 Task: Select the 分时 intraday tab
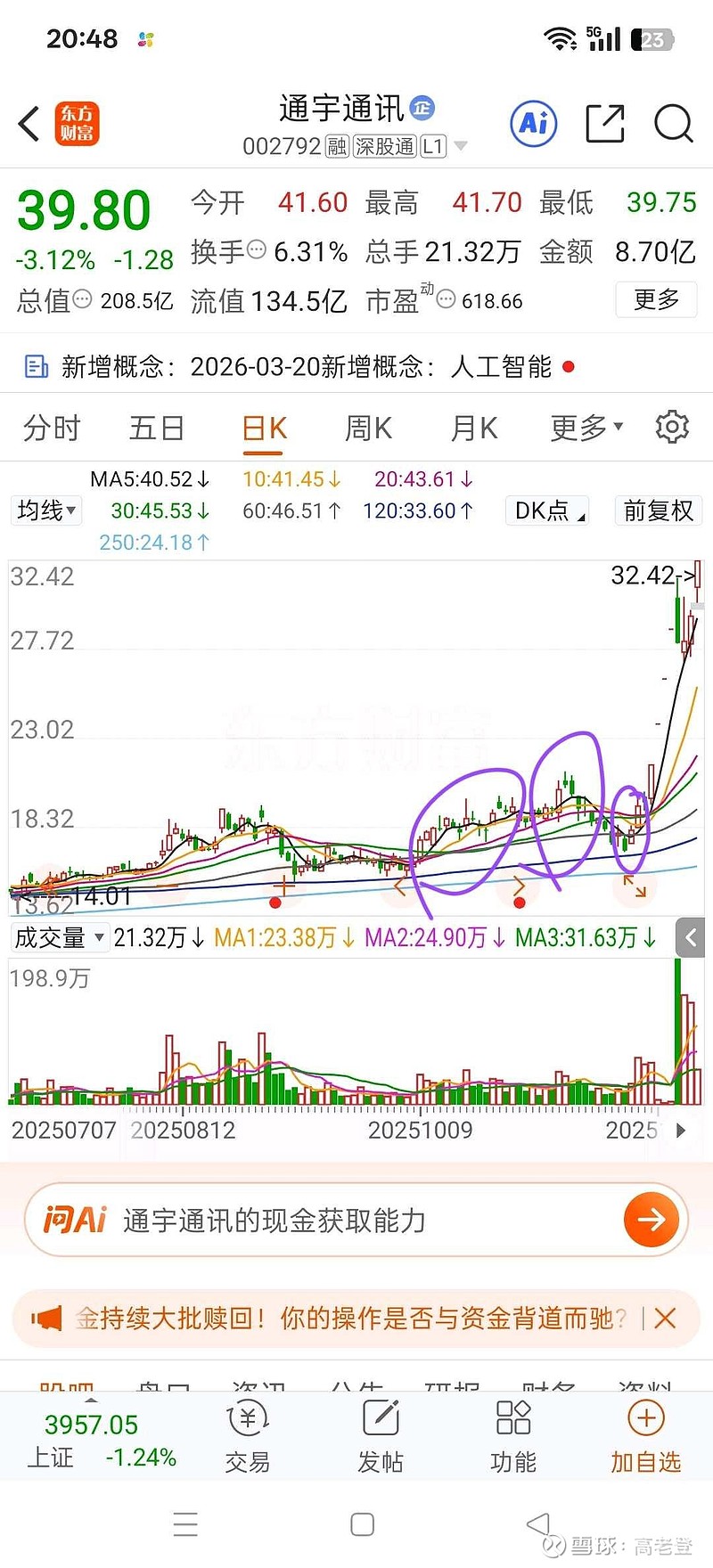tap(50, 428)
